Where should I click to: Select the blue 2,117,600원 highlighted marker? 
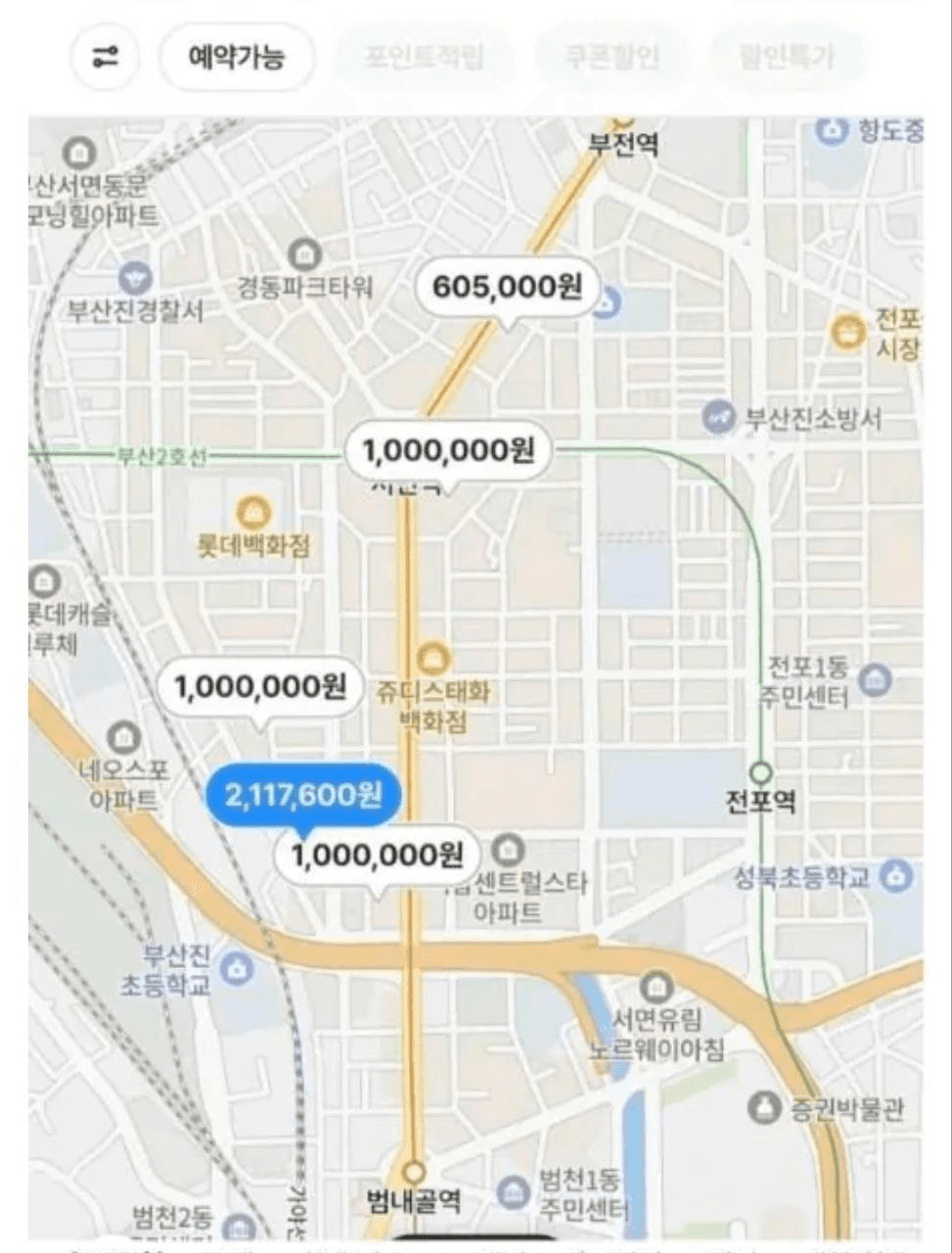(303, 796)
